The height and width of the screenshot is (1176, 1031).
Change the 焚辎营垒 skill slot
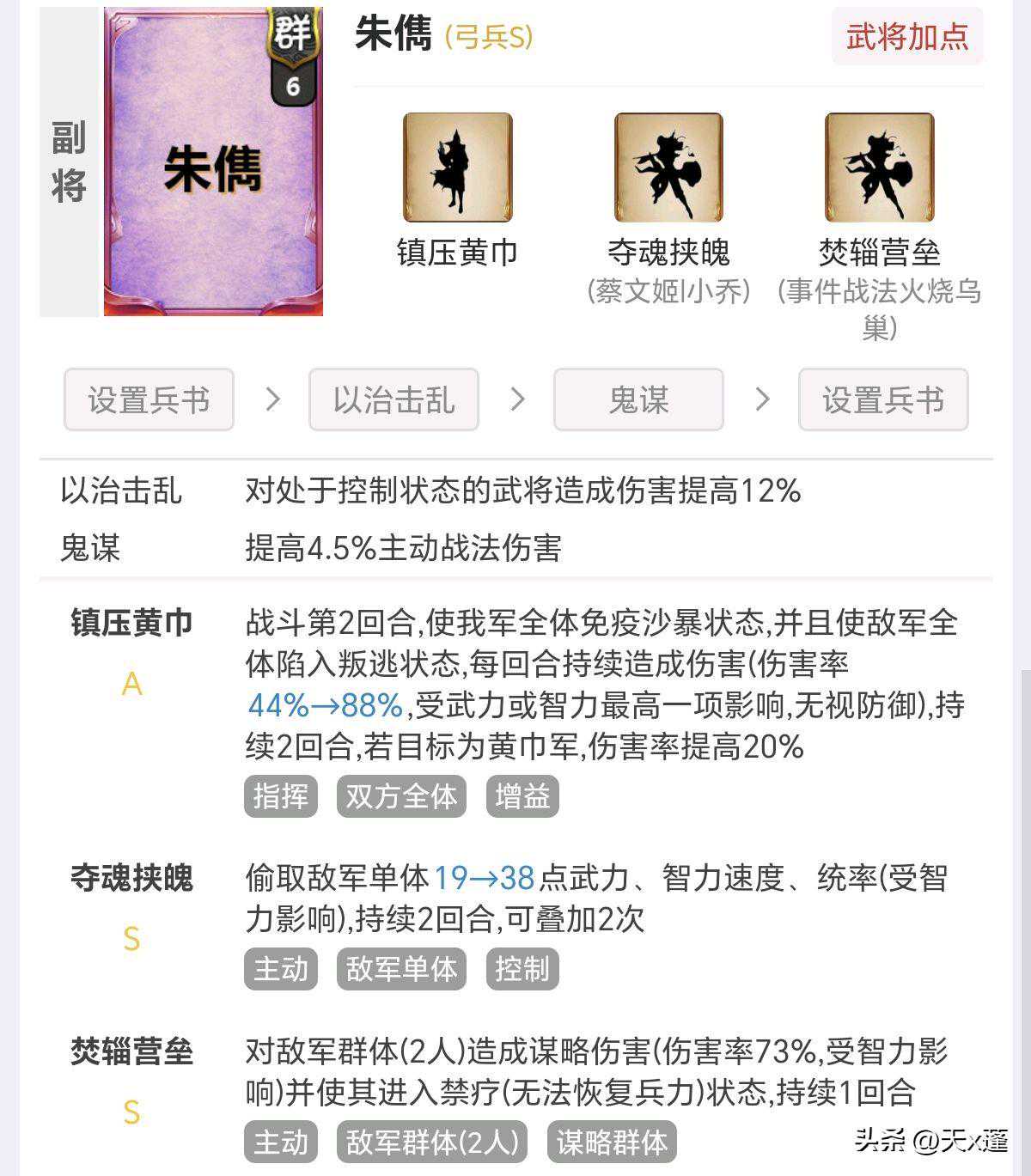[879, 168]
